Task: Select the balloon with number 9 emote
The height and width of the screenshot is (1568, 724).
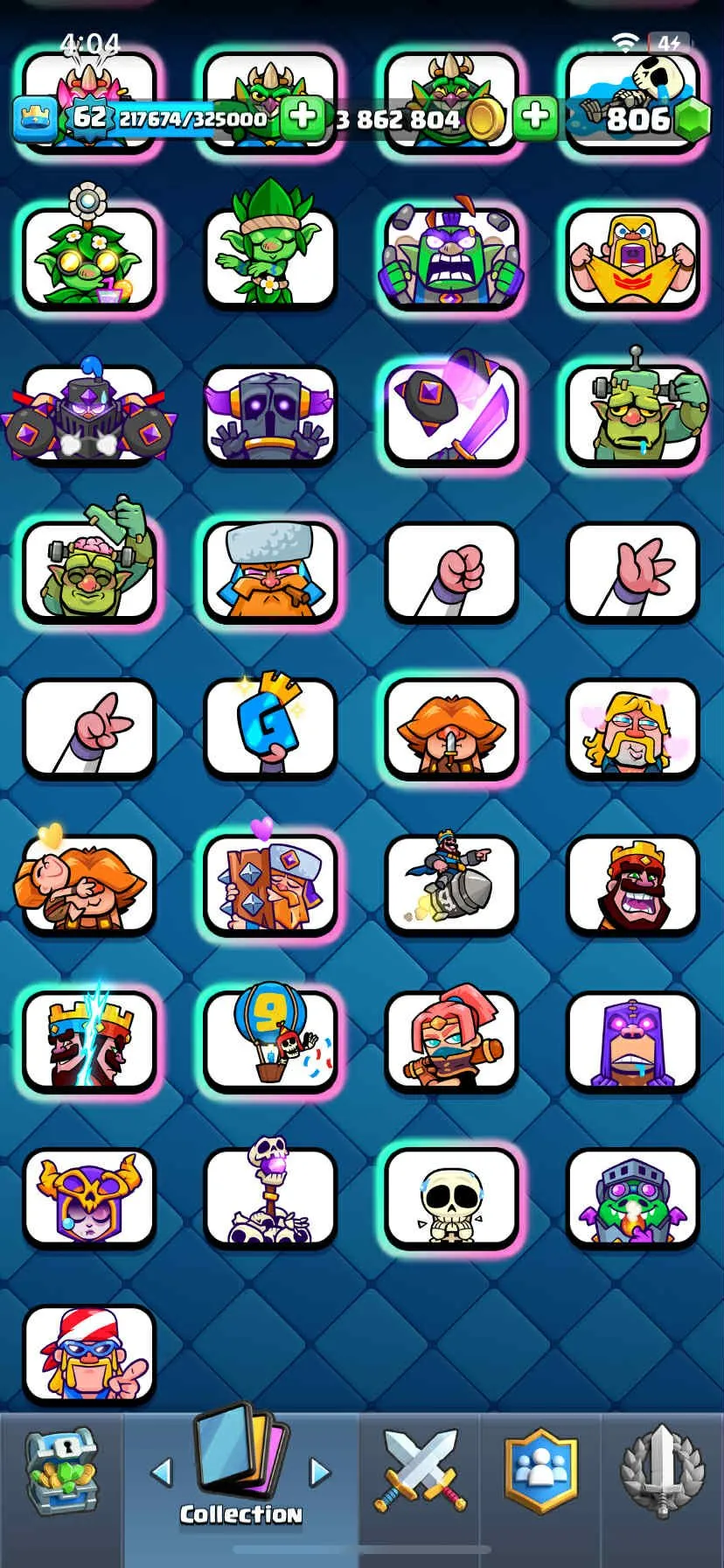Action: pyautogui.click(x=271, y=1041)
